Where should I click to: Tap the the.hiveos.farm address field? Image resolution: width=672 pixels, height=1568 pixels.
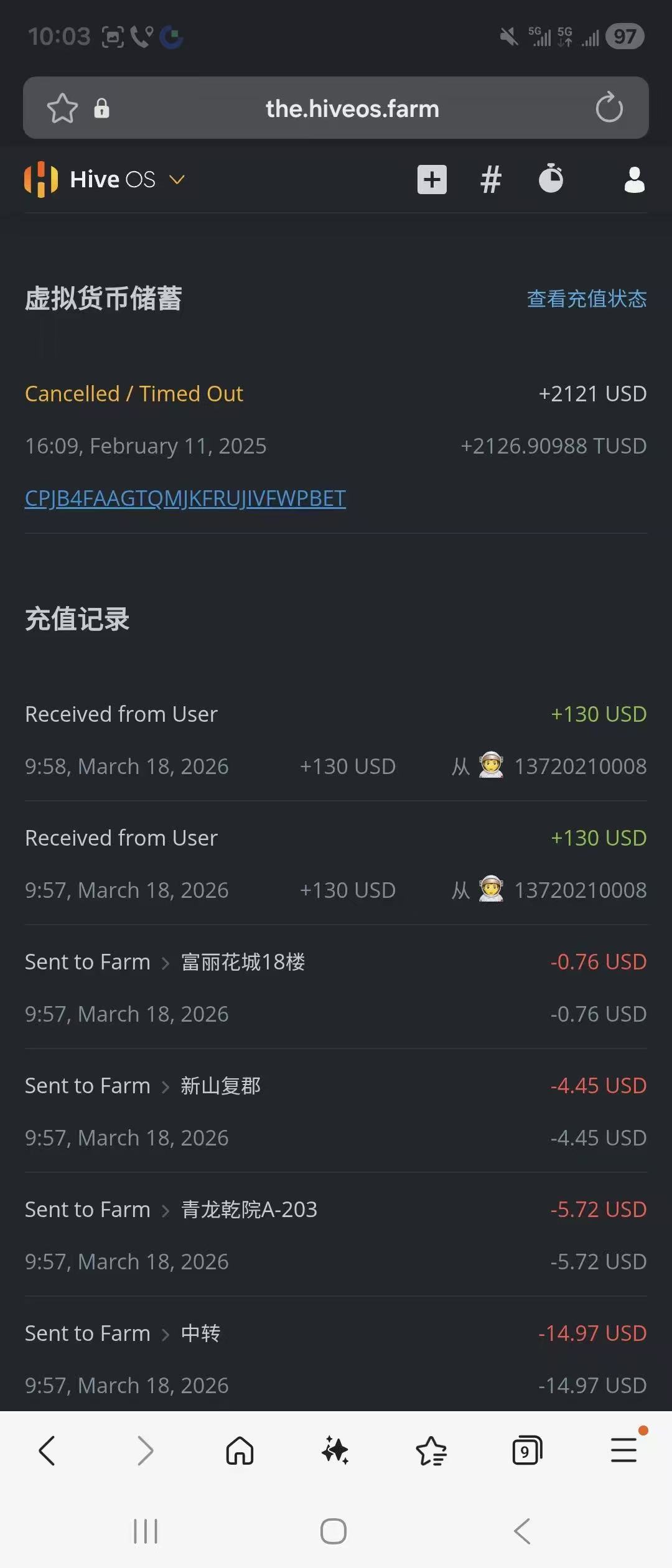click(352, 108)
